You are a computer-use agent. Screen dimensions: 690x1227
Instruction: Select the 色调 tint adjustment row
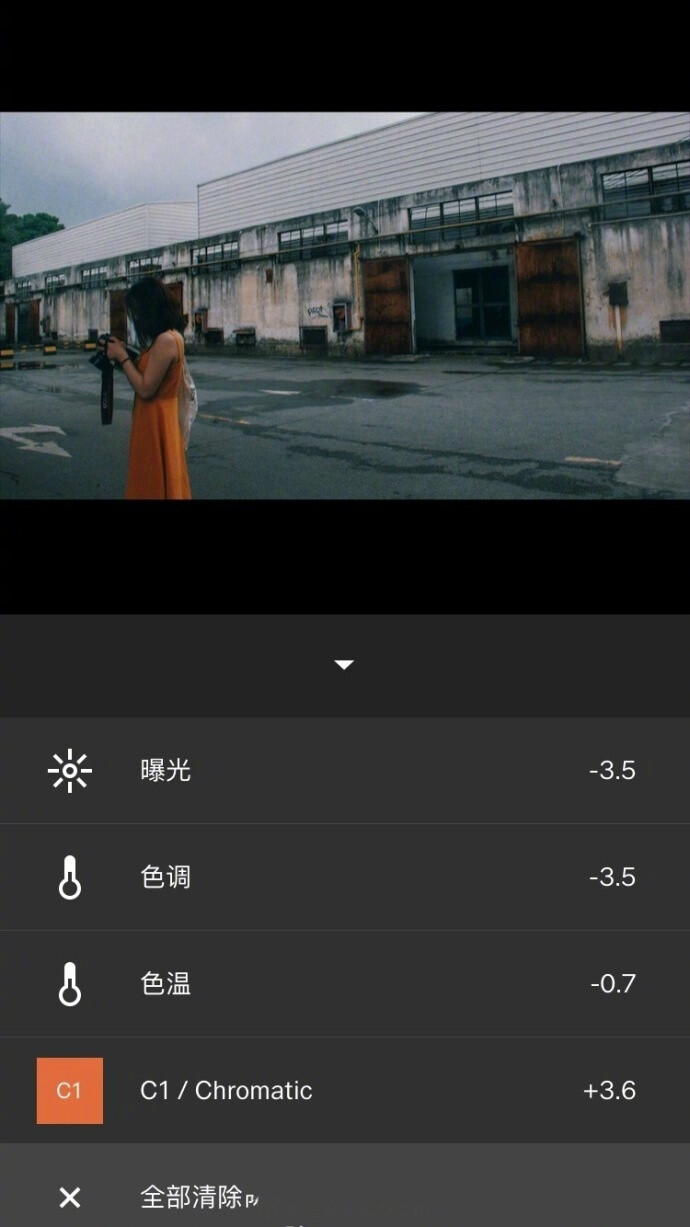[x=344, y=877]
